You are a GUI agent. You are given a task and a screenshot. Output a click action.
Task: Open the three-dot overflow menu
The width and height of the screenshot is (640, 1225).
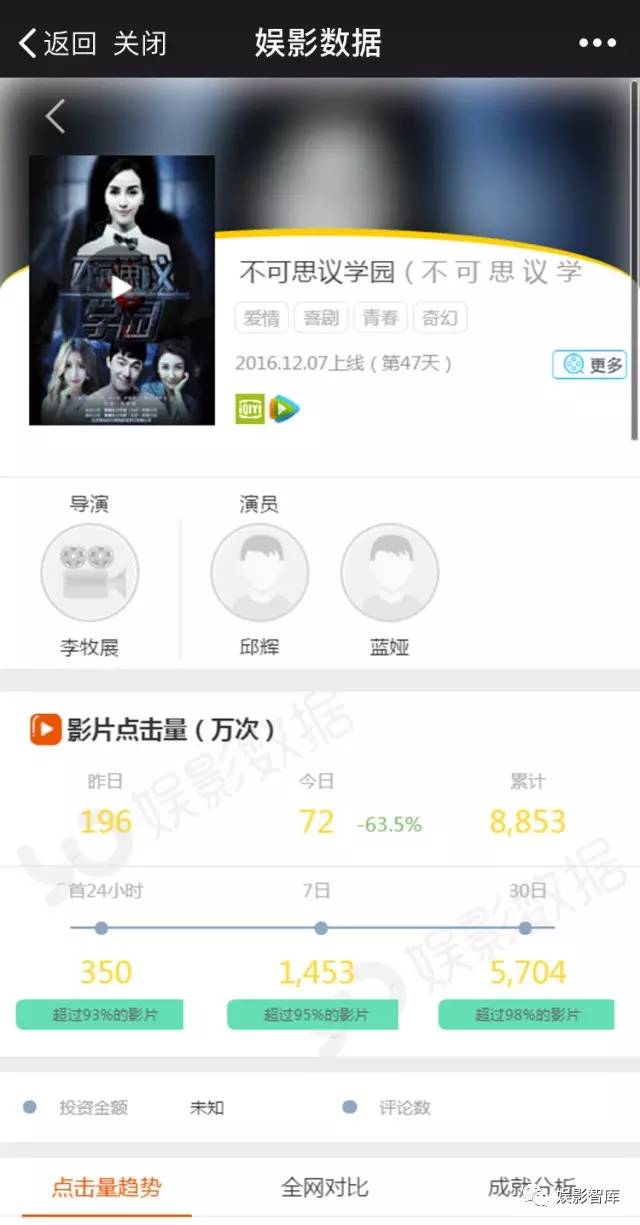(597, 43)
